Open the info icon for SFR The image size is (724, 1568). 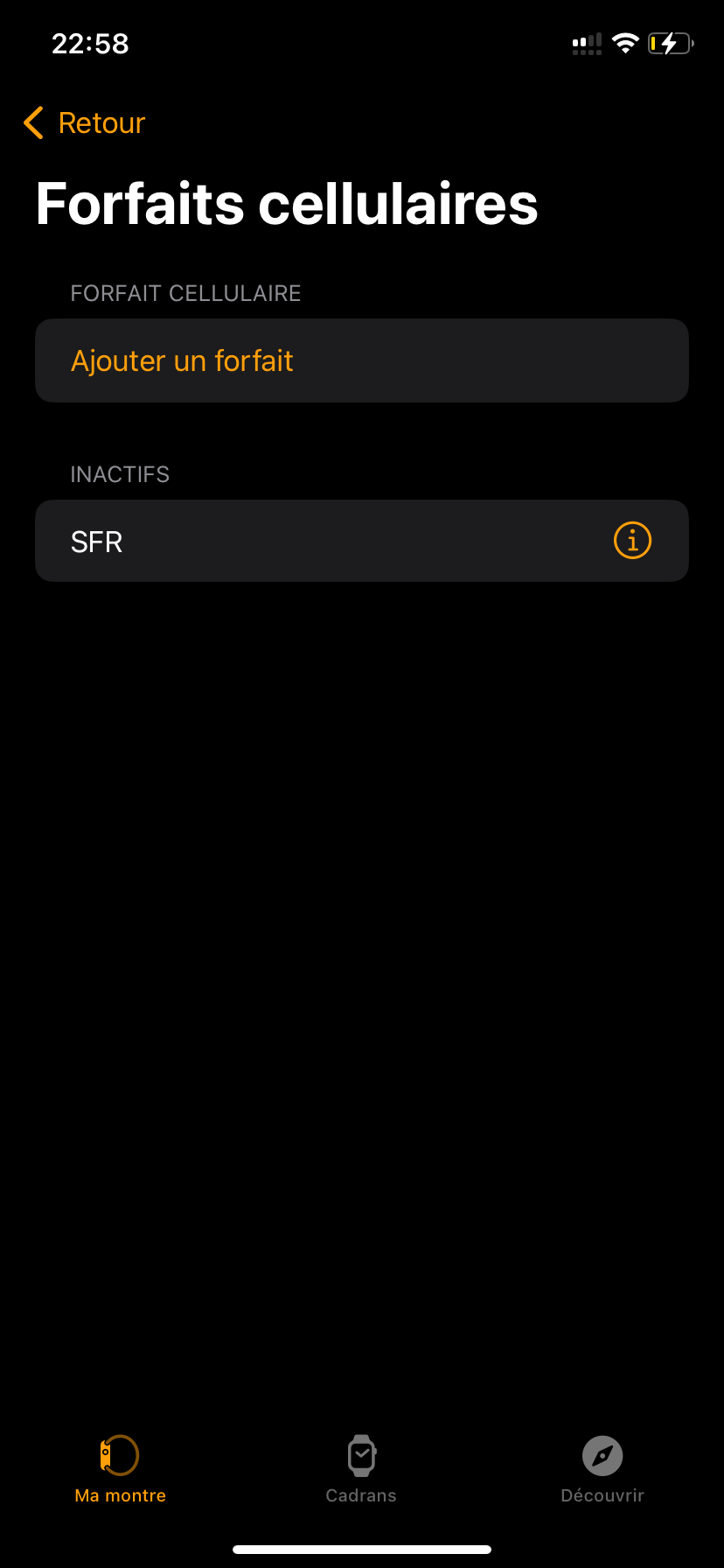point(632,541)
